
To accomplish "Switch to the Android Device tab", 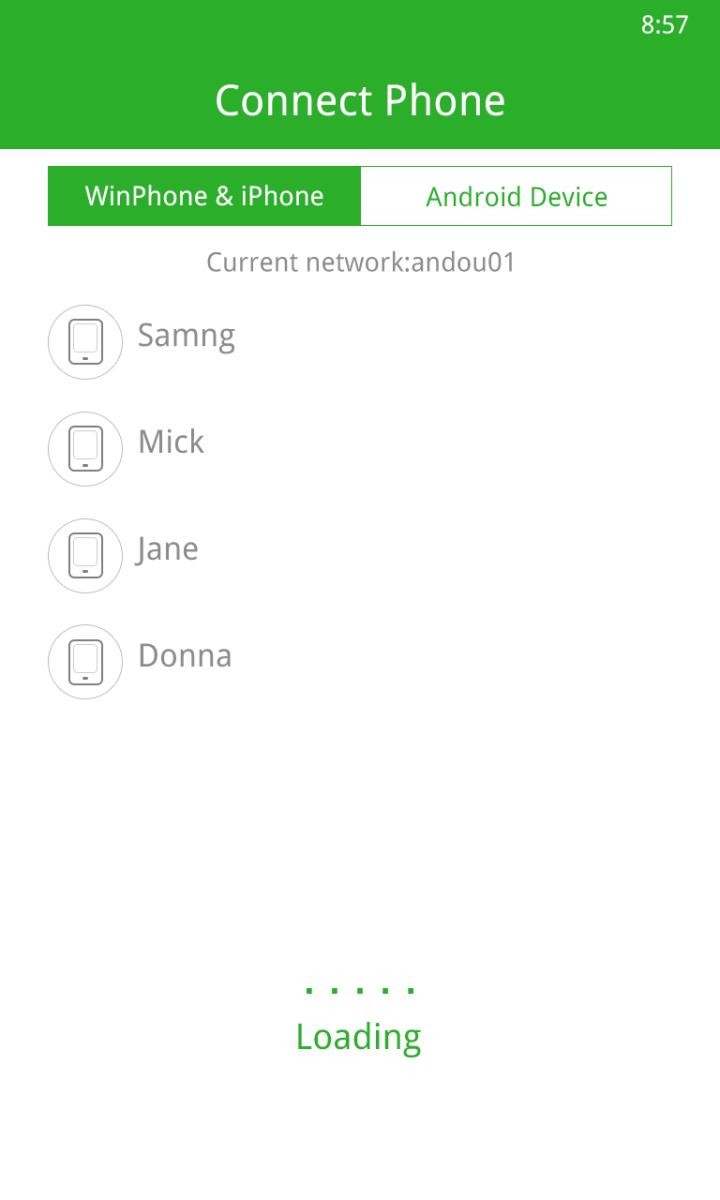I will 516,196.
